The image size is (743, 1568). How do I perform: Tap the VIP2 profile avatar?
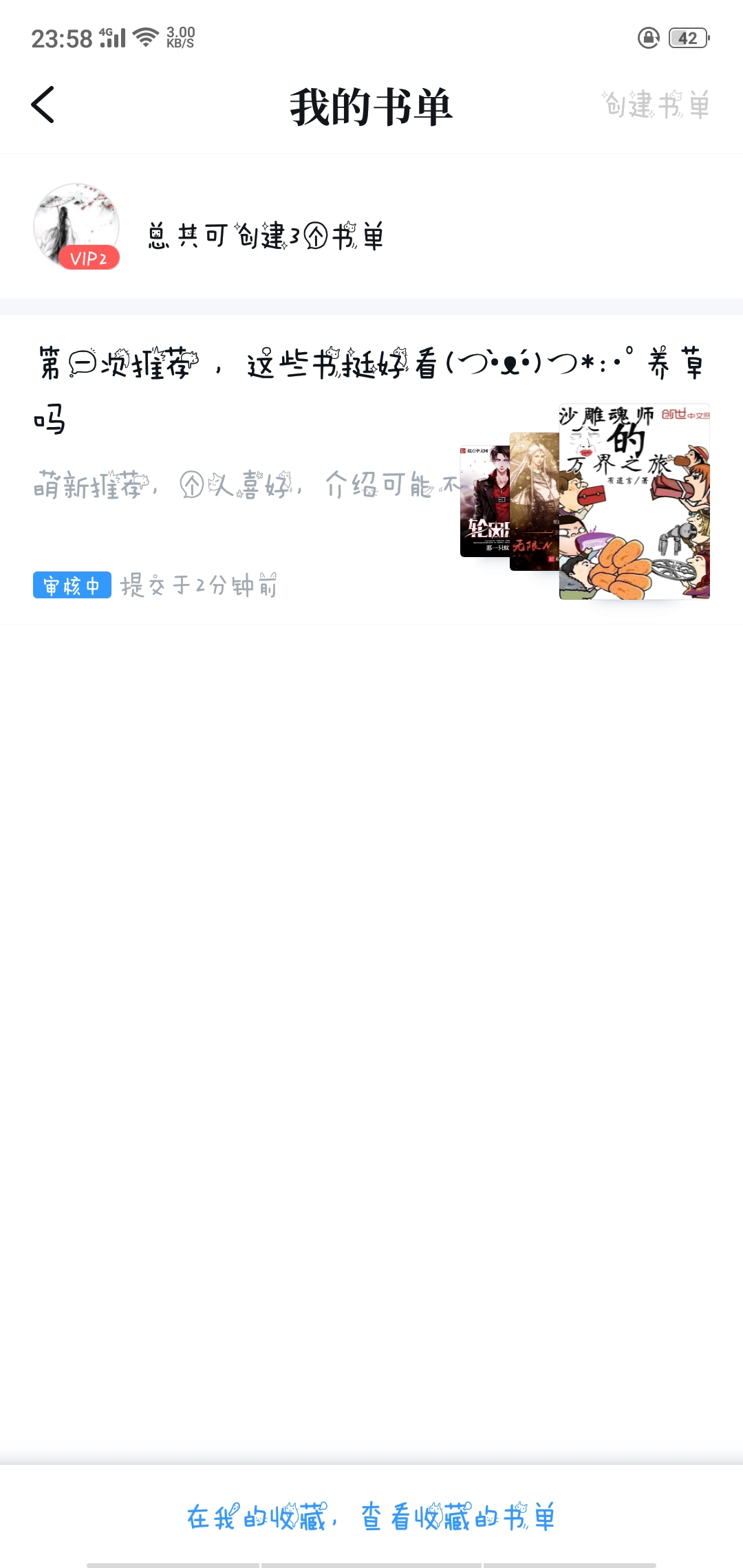click(x=76, y=226)
